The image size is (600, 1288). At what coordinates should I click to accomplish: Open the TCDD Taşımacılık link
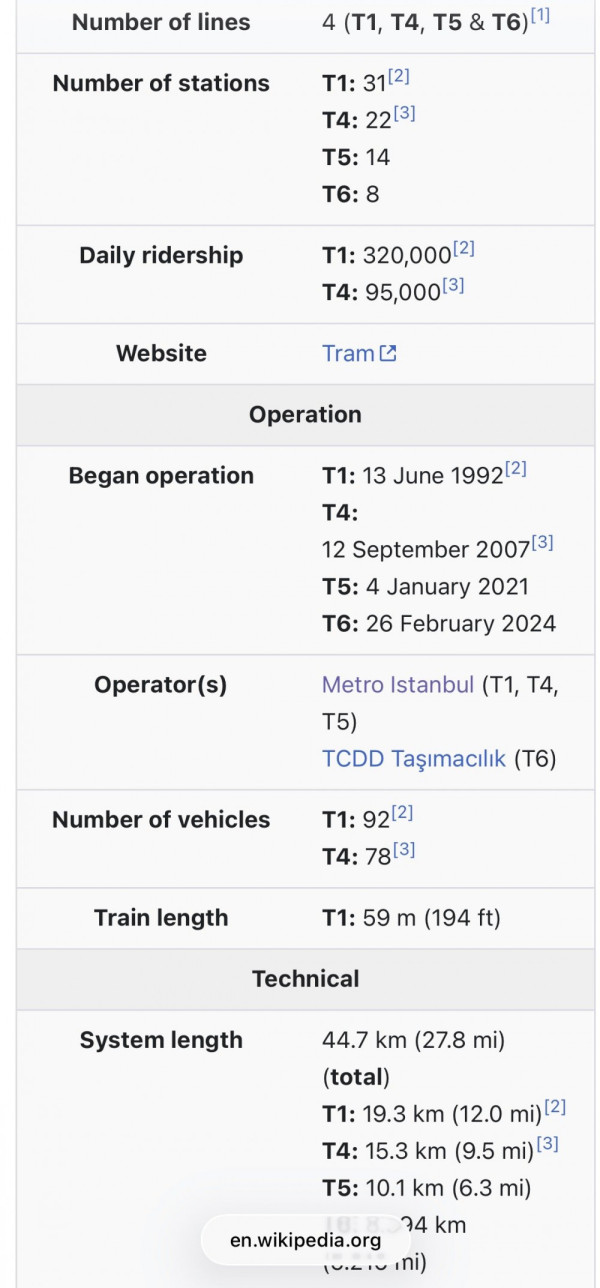pyautogui.click(x=413, y=758)
